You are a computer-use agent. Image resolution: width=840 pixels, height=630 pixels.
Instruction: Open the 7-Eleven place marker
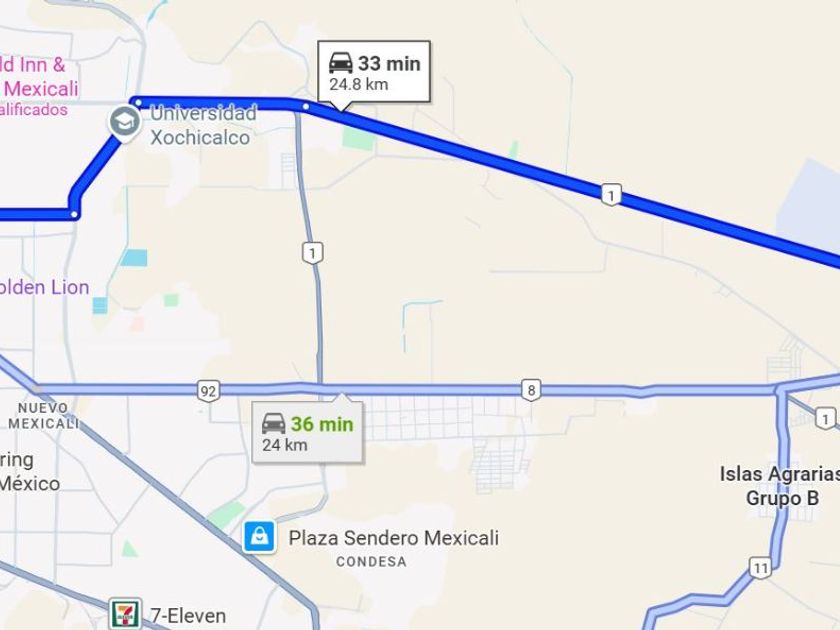(x=125, y=613)
